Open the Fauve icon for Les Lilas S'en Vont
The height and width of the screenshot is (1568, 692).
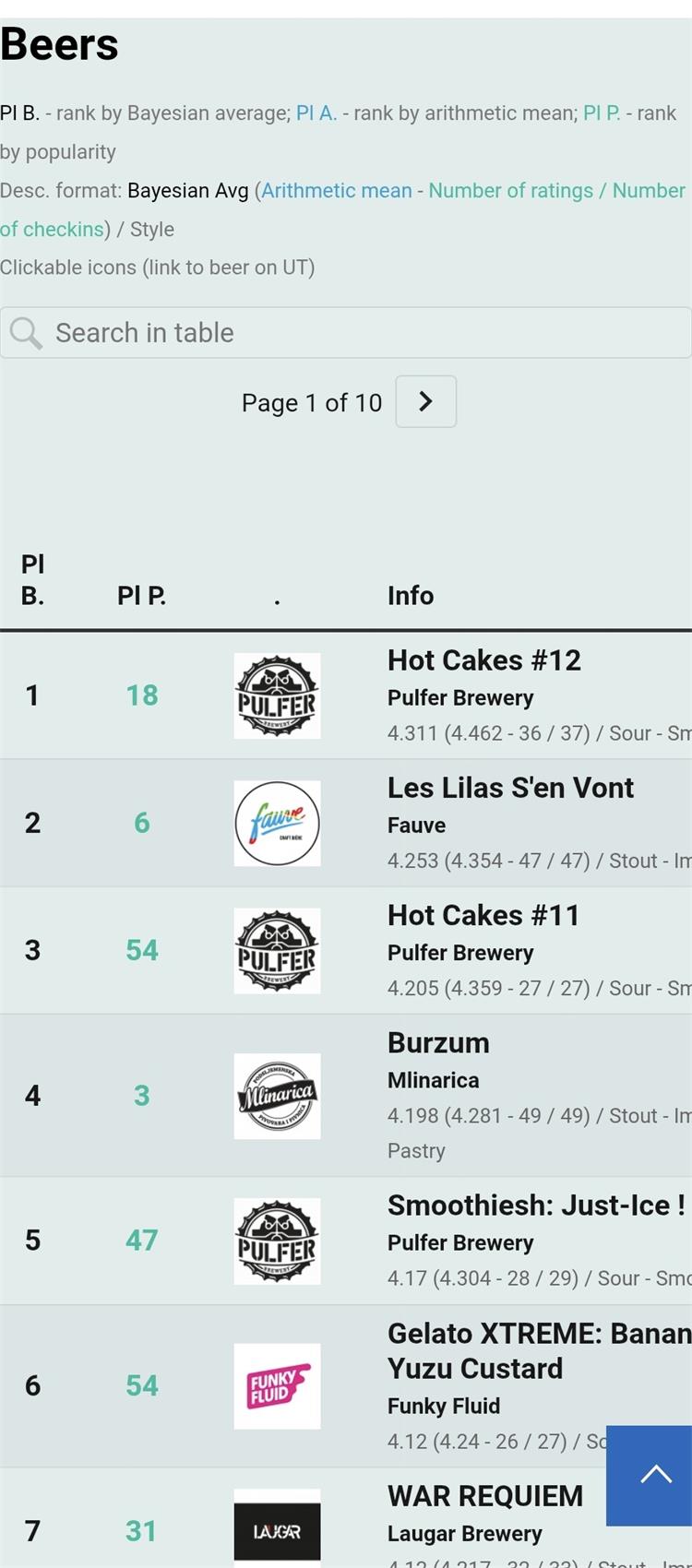[277, 824]
